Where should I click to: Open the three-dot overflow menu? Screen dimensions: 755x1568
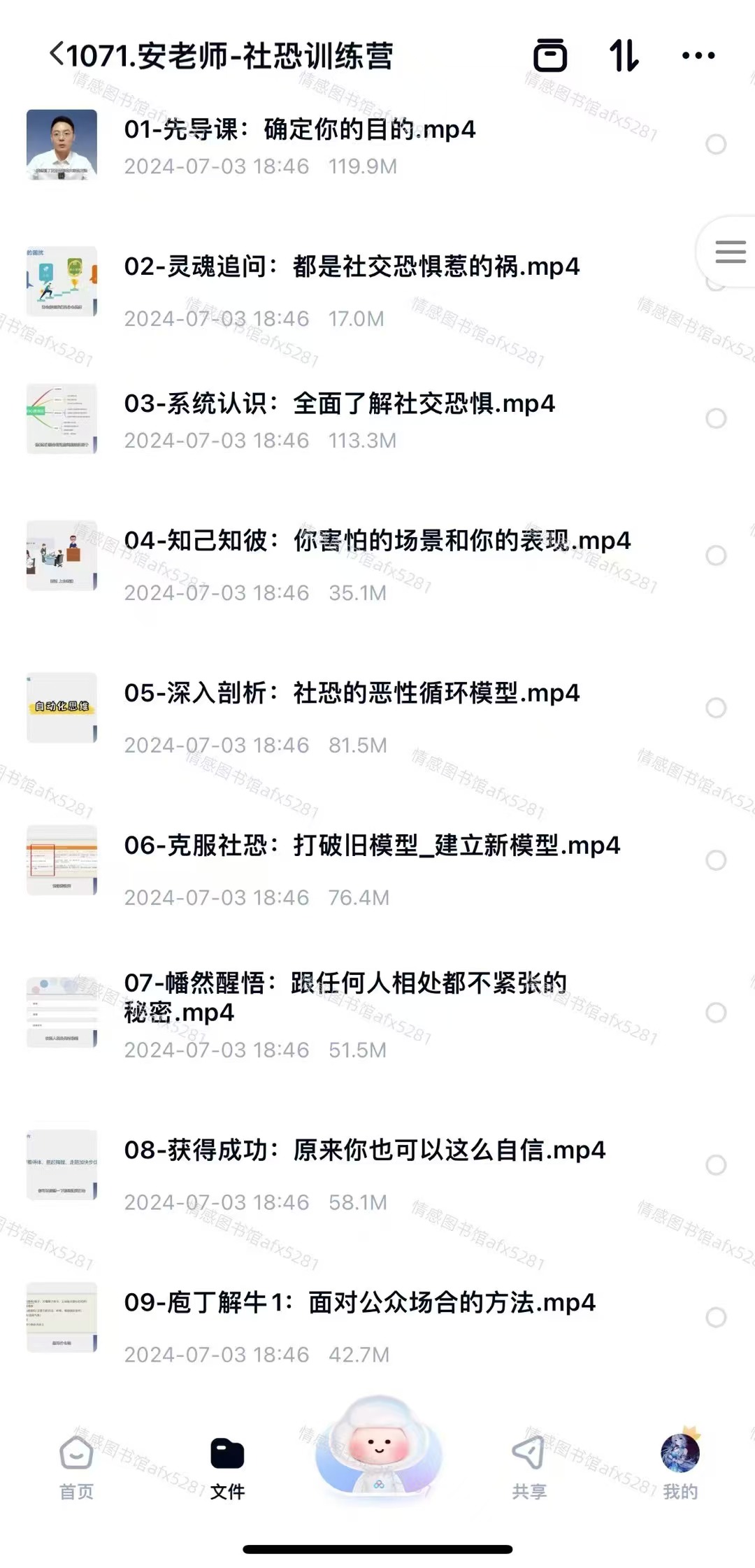pyautogui.click(x=698, y=55)
